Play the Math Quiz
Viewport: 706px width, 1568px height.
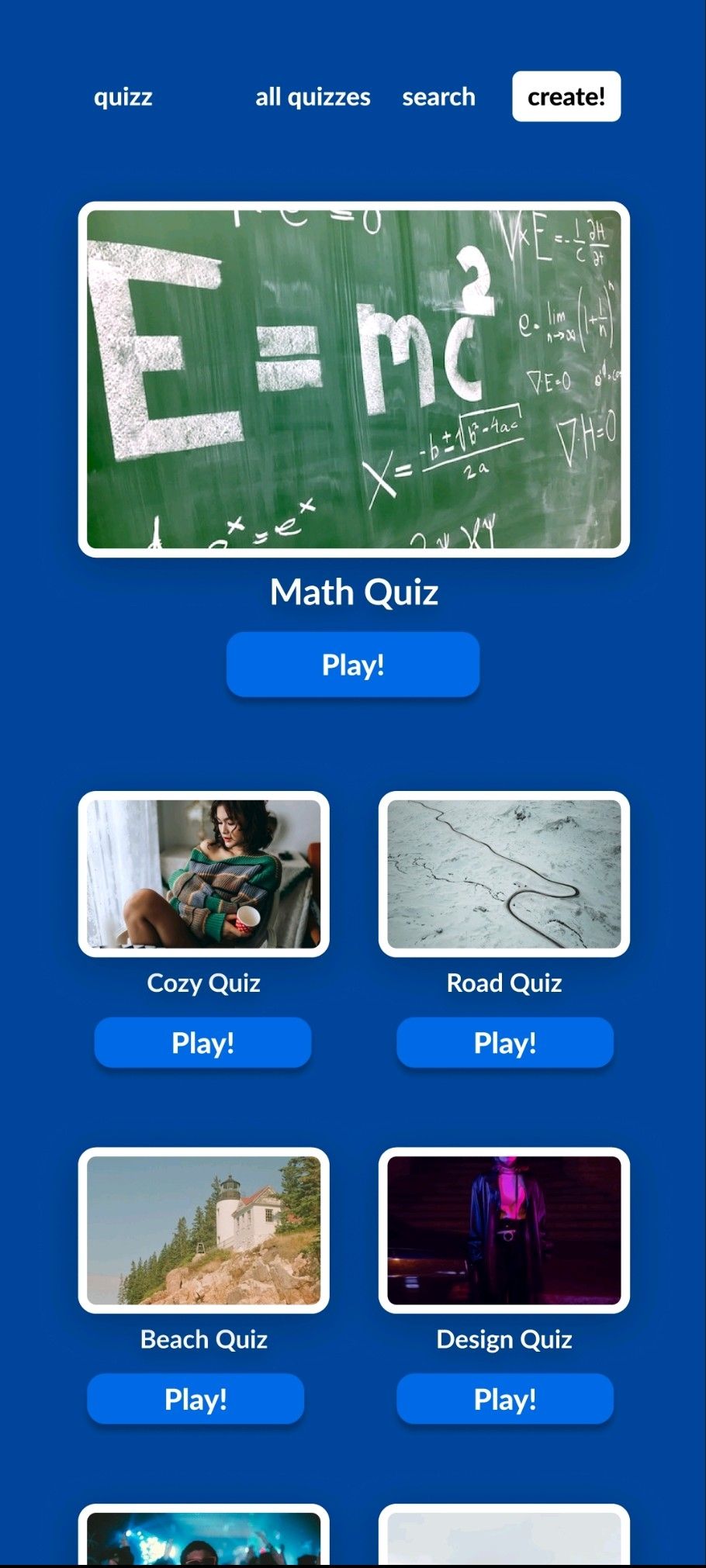click(353, 665)
